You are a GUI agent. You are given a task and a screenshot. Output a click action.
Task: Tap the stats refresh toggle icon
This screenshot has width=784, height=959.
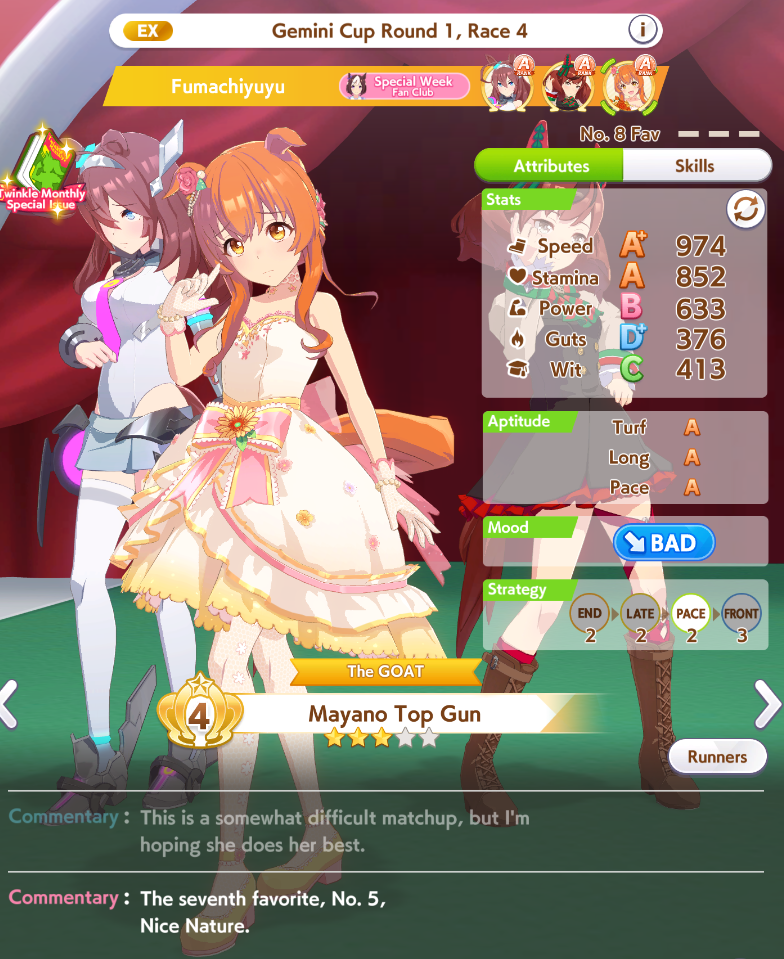click(x=745, y=209)
